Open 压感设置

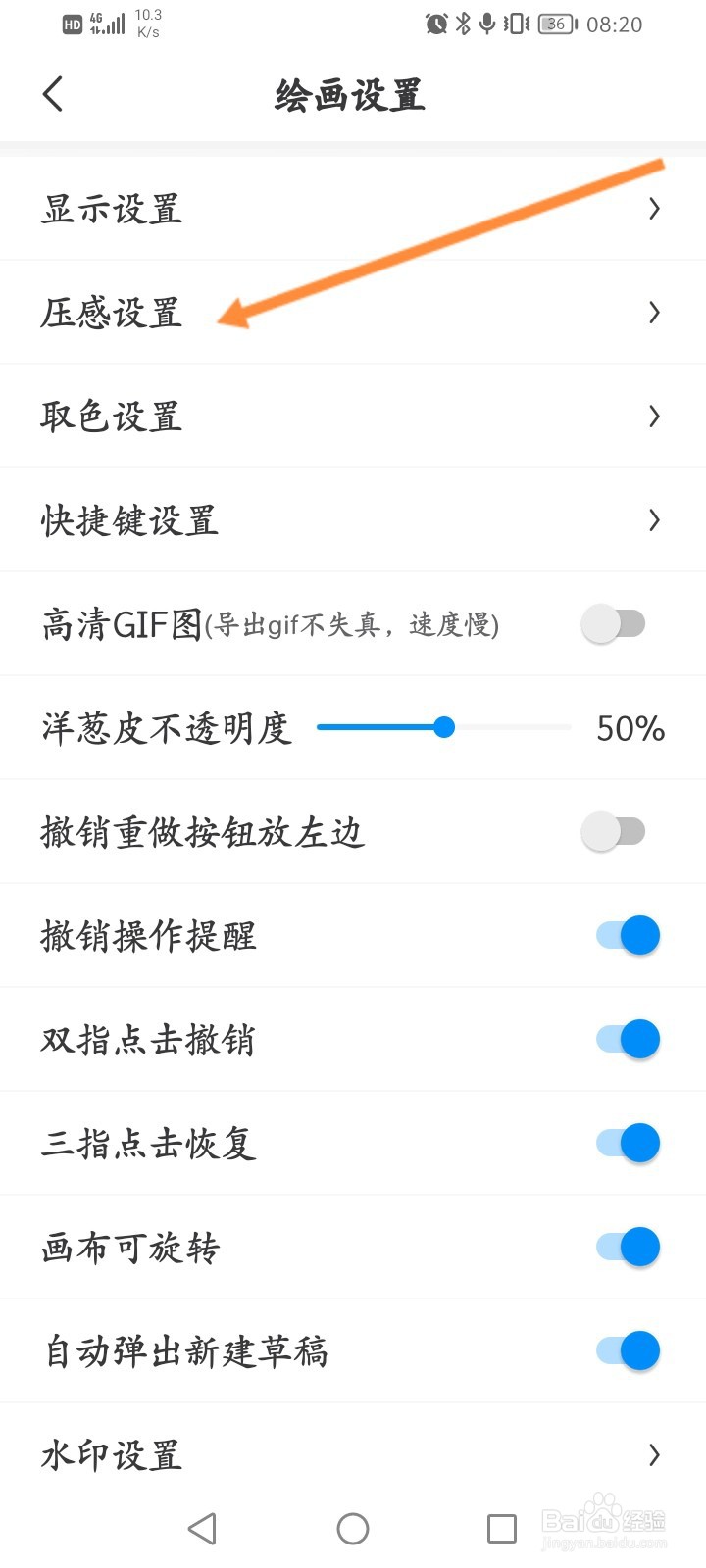click(353, 313)
